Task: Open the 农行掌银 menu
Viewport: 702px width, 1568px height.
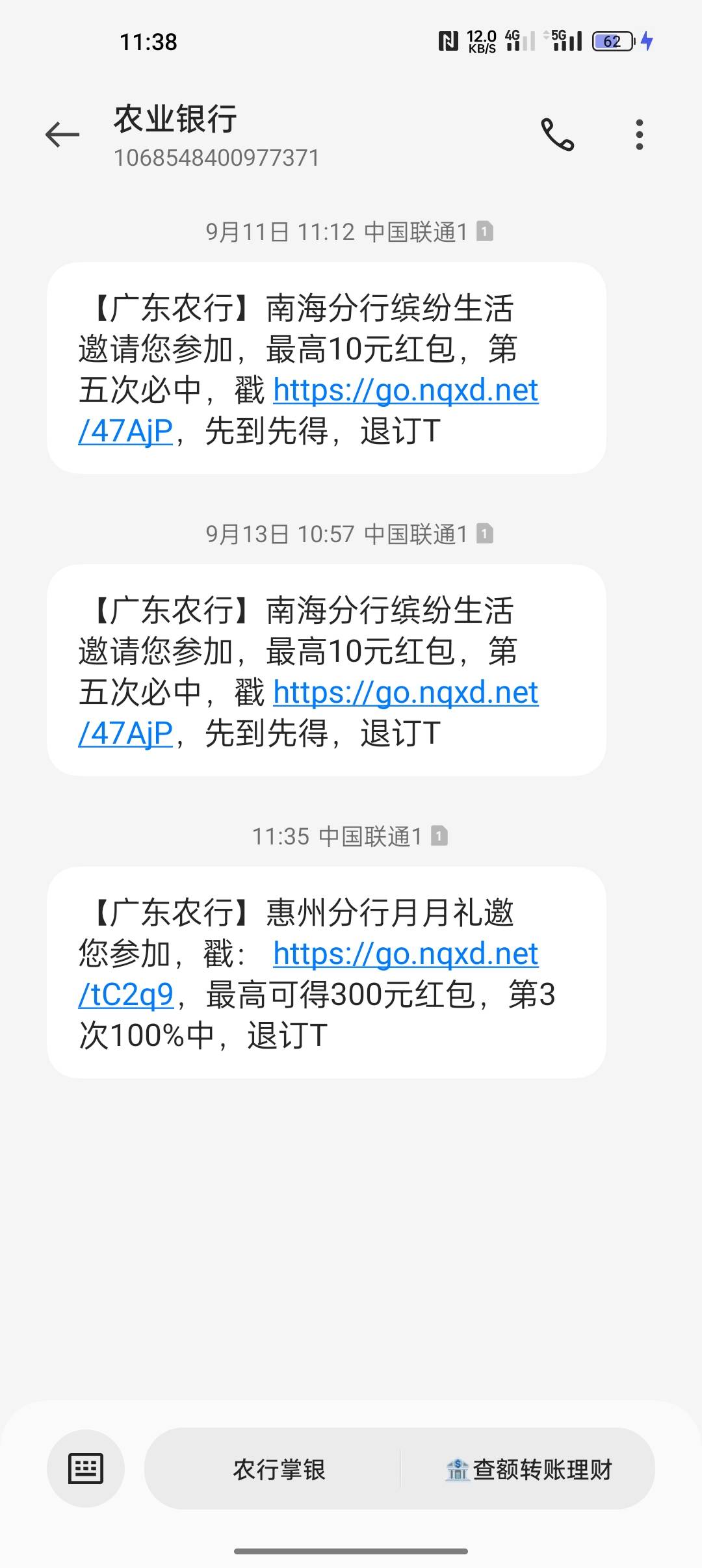Action: 279,1469
